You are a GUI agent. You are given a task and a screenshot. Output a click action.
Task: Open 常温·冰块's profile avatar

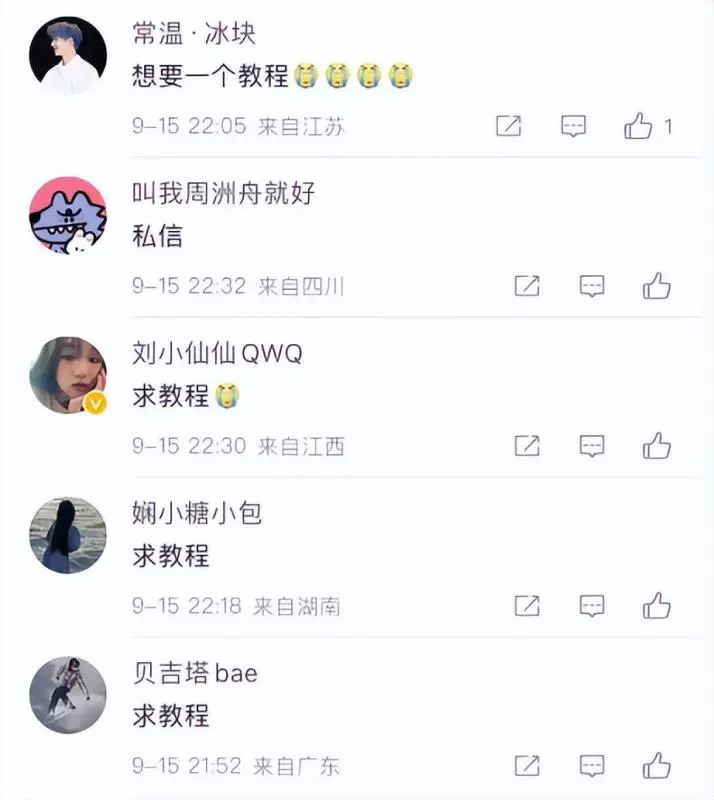68,56
